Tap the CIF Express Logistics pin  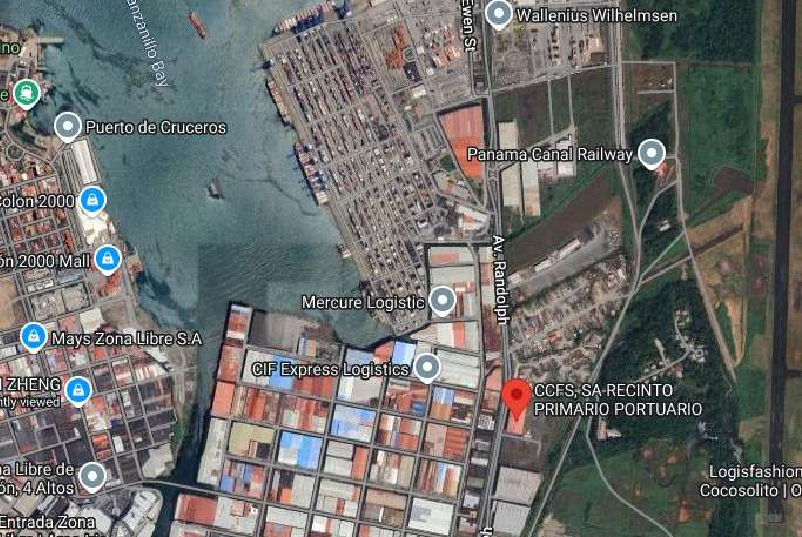point(428,368)
